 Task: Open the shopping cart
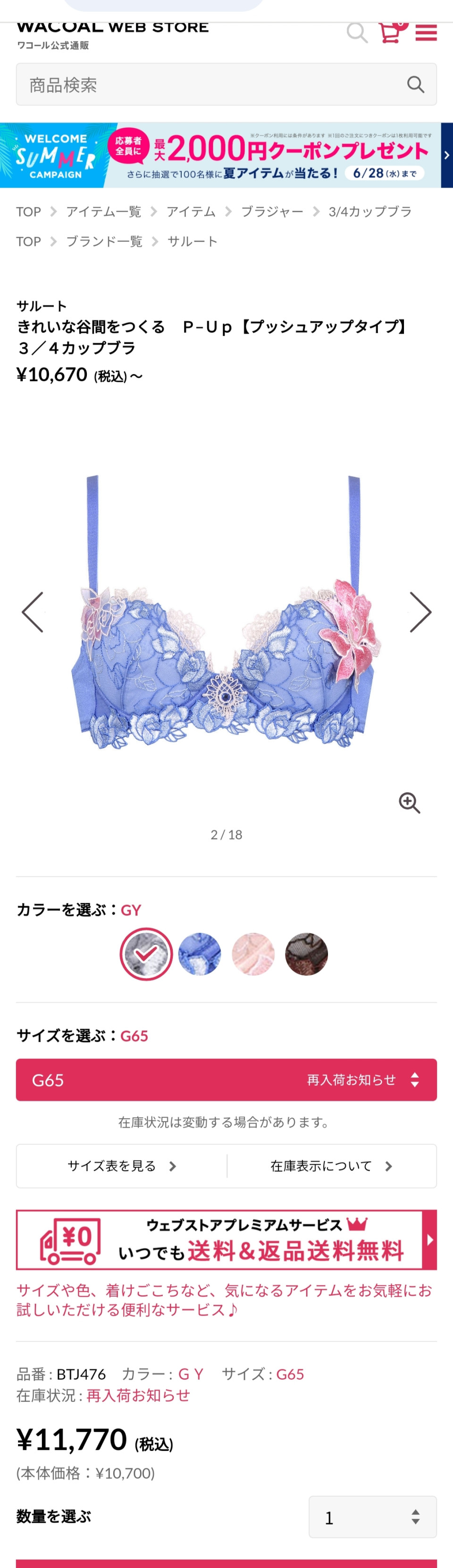point(390,33)
